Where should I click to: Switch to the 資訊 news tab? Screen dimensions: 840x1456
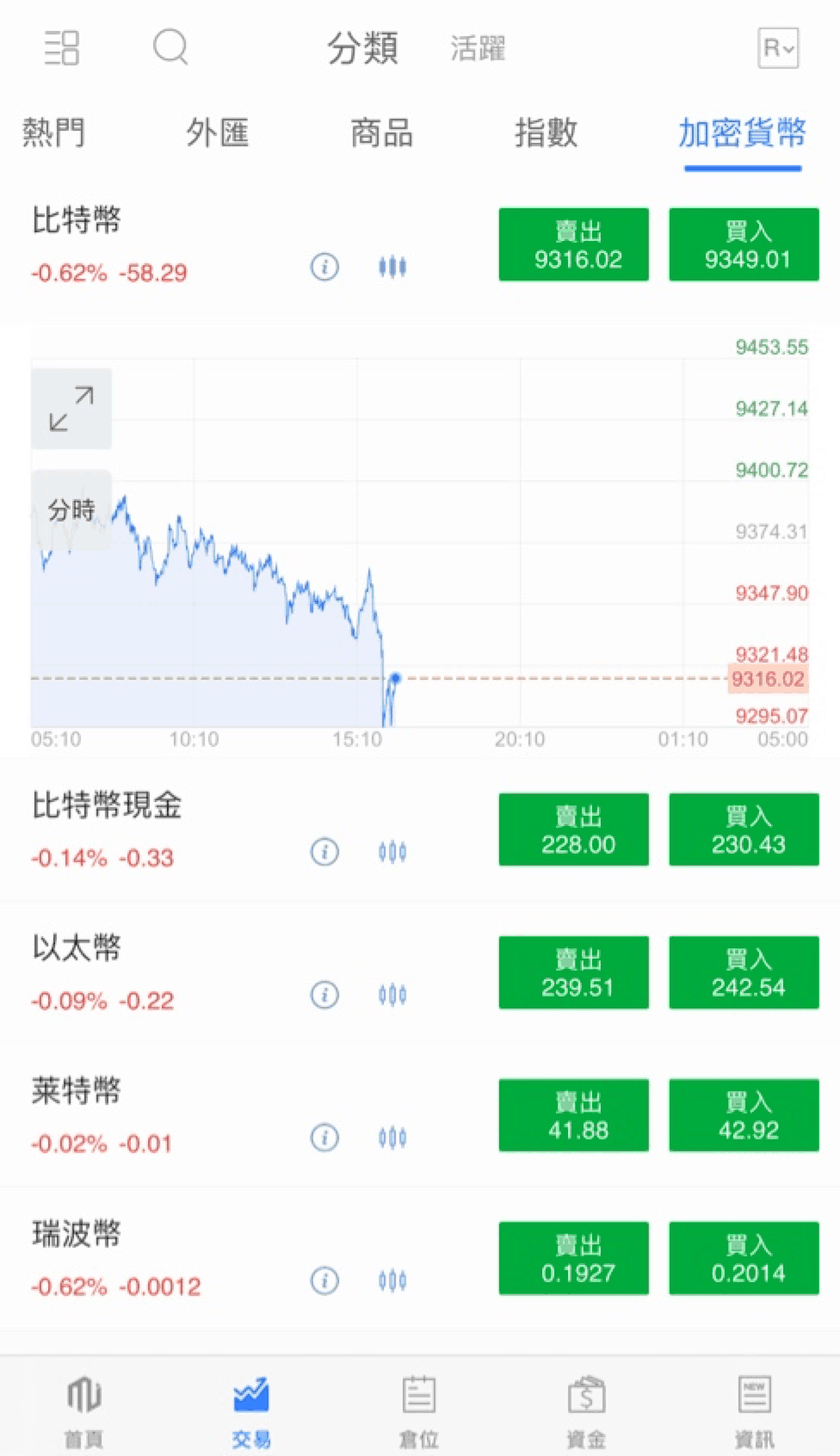(x=755, y=1408)
